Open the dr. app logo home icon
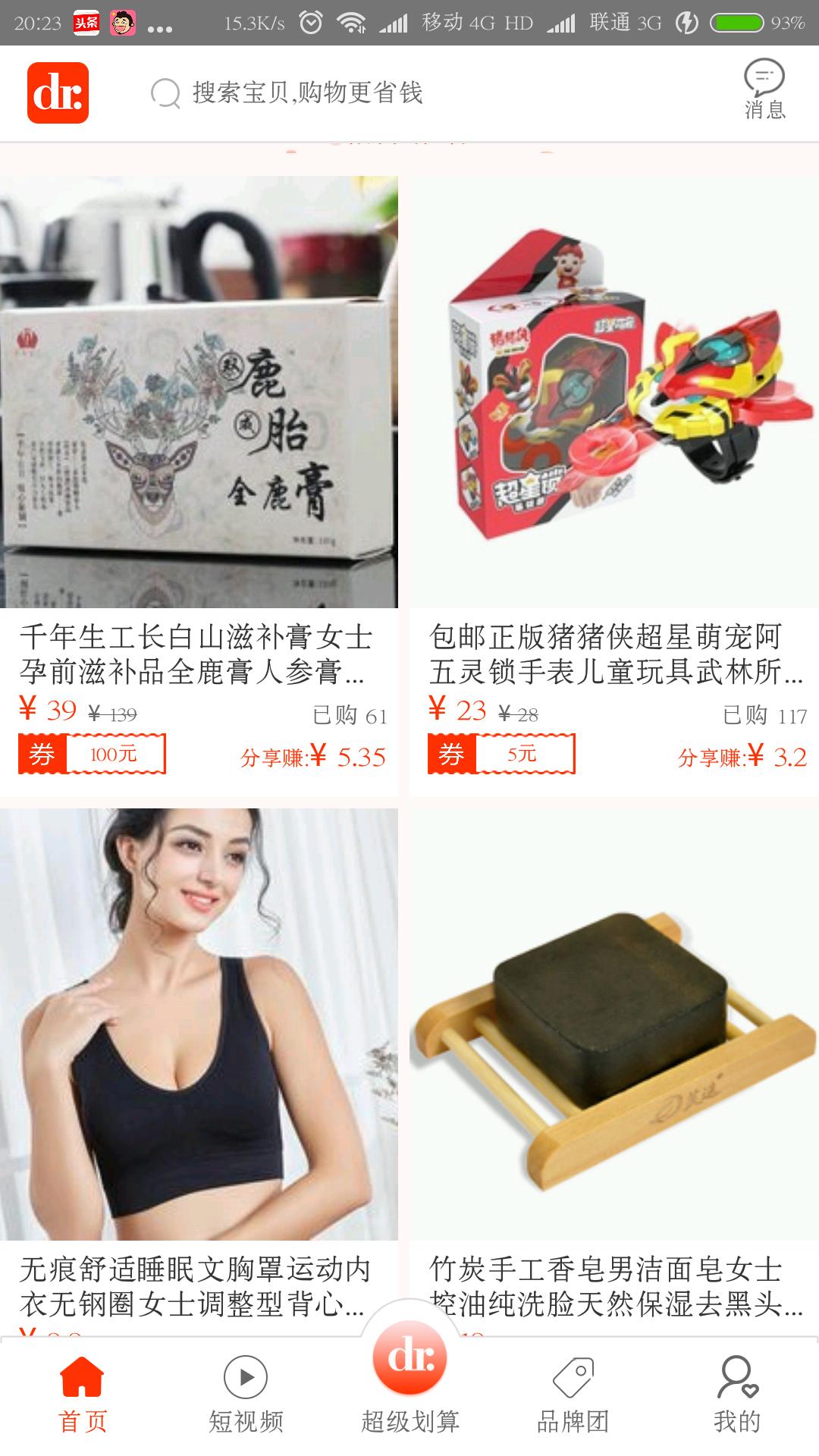Viewport: 819px width, 1456px height. [57, 93]
